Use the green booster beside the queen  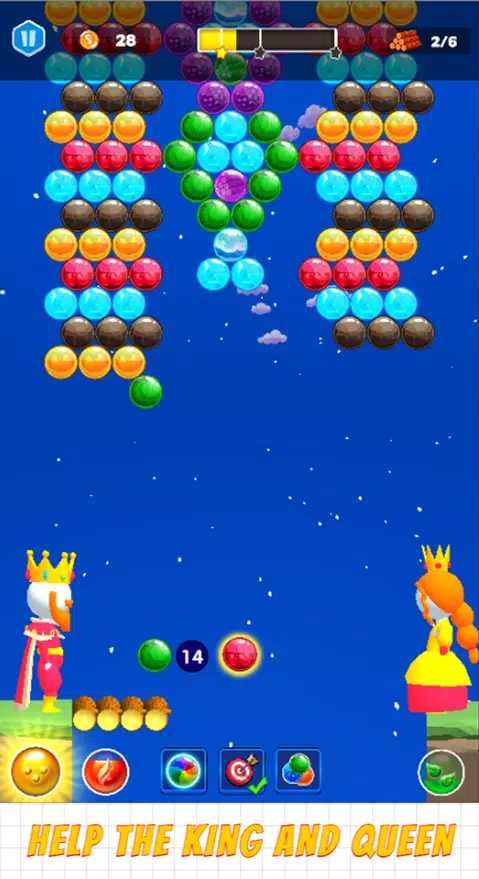pos(441,772)
